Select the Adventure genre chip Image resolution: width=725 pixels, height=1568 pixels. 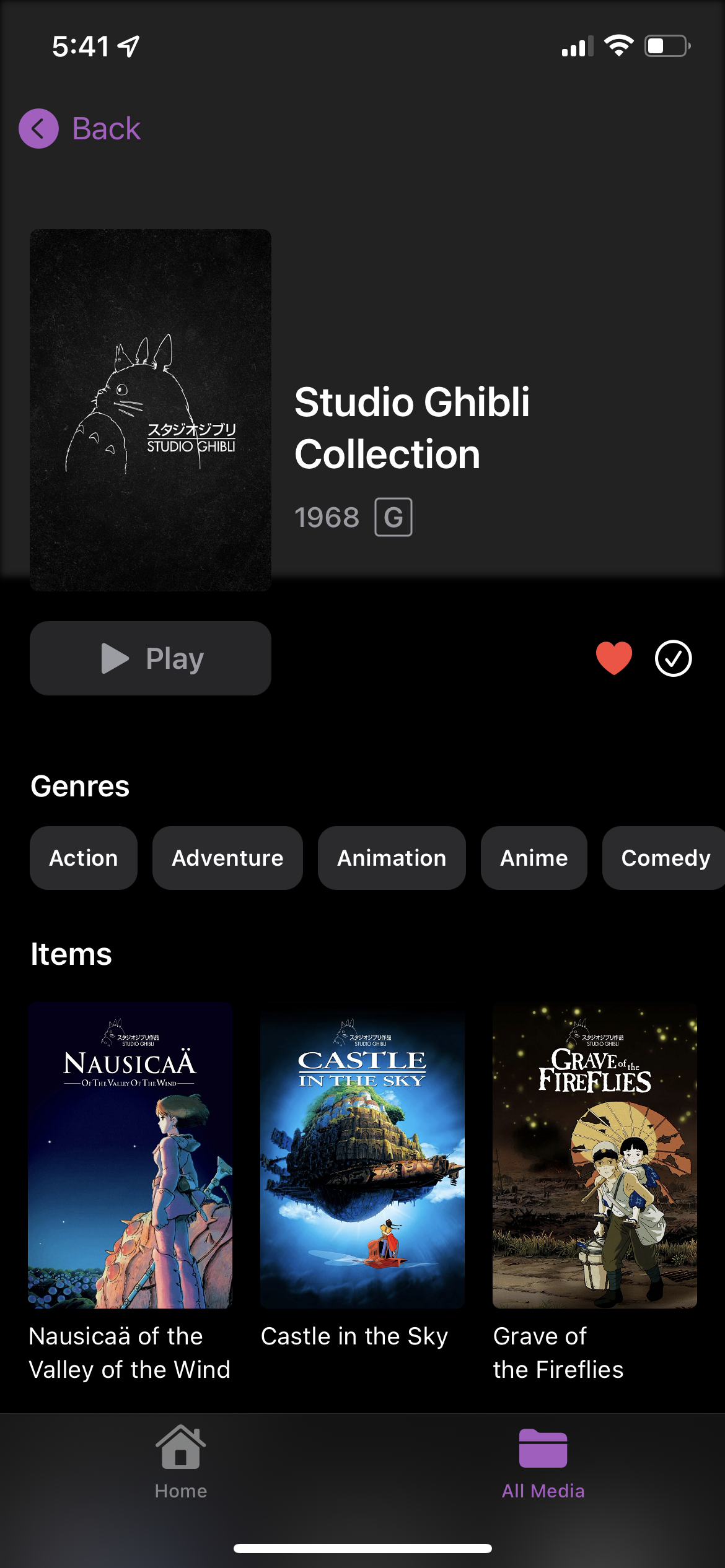pos(227,858)
